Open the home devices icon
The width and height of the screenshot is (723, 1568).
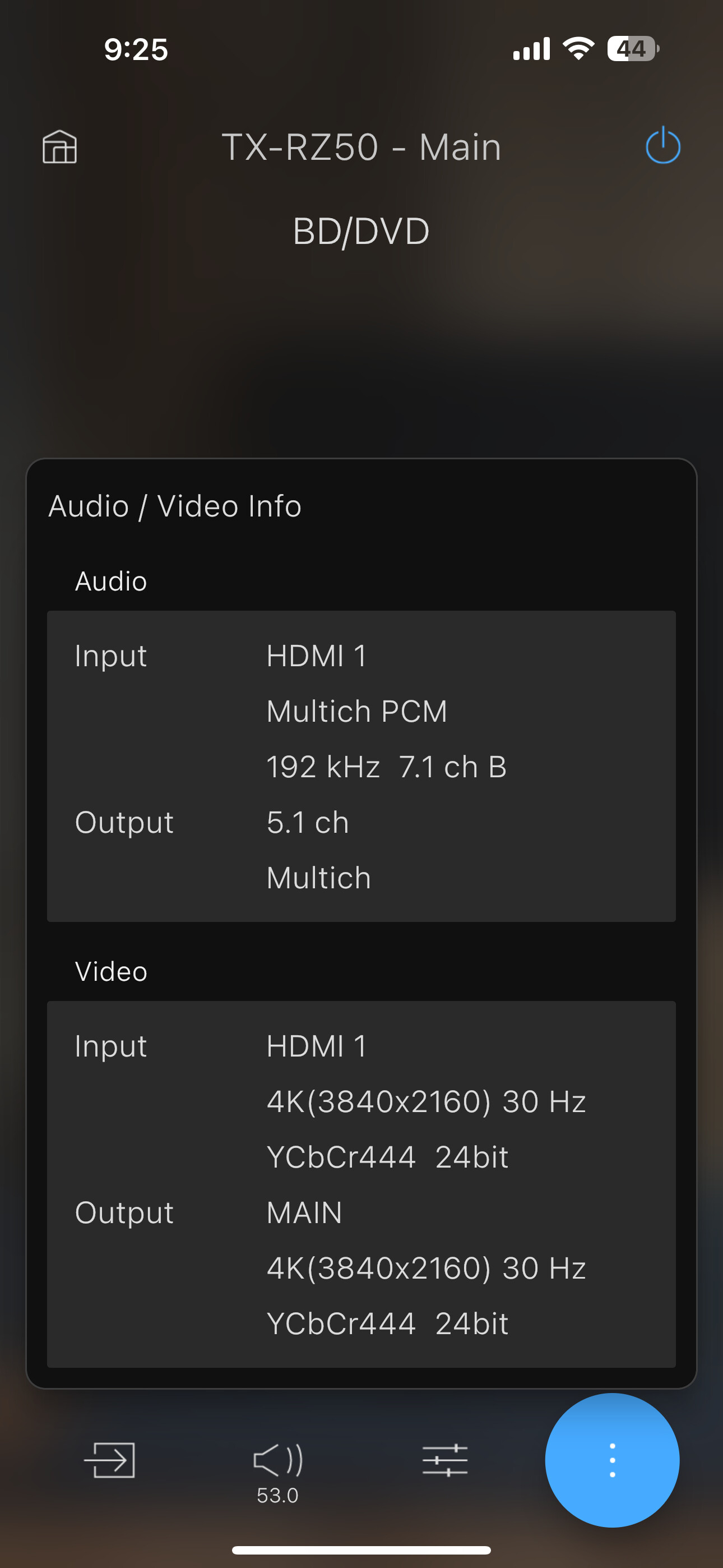(x=59, y=147)
